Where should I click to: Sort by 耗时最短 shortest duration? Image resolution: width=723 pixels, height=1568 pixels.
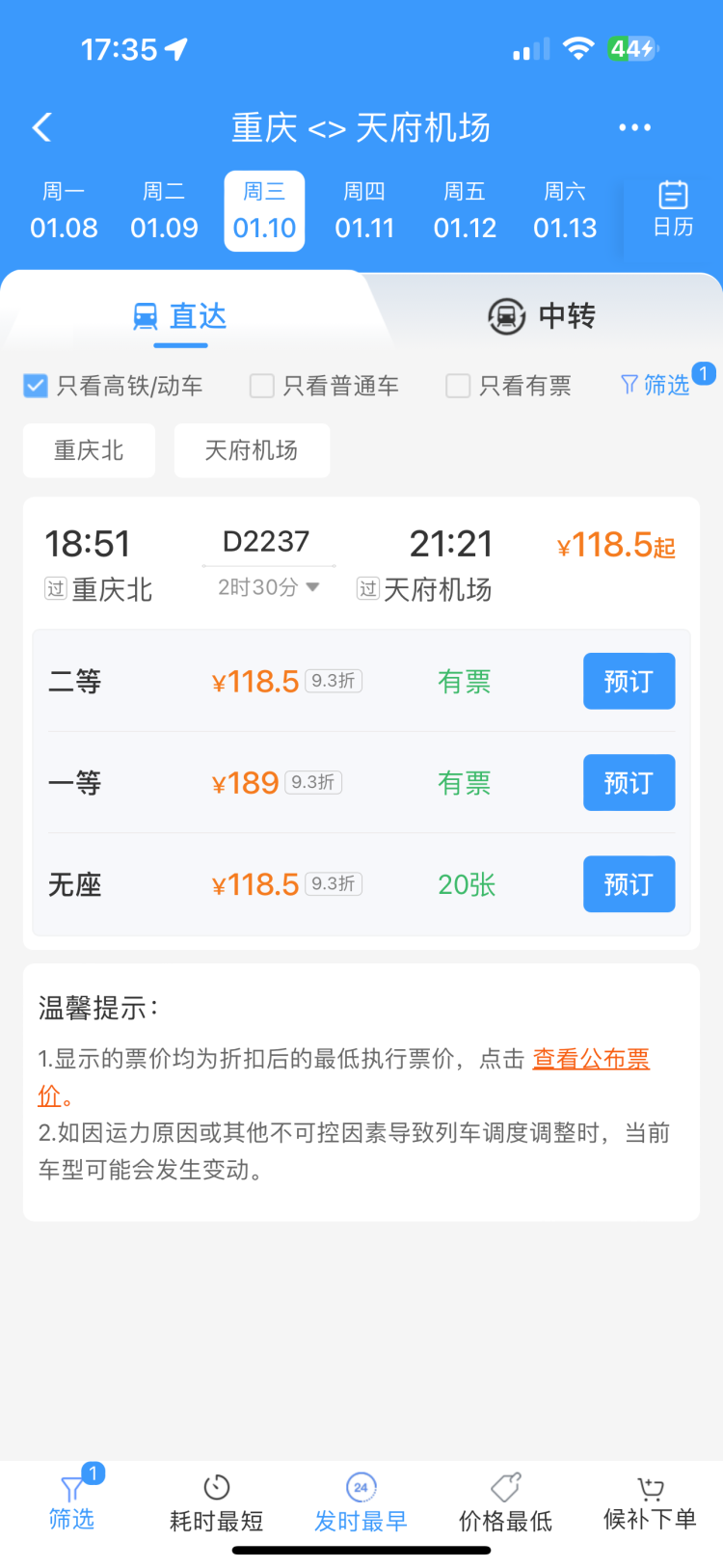(x=216, y=1502)
